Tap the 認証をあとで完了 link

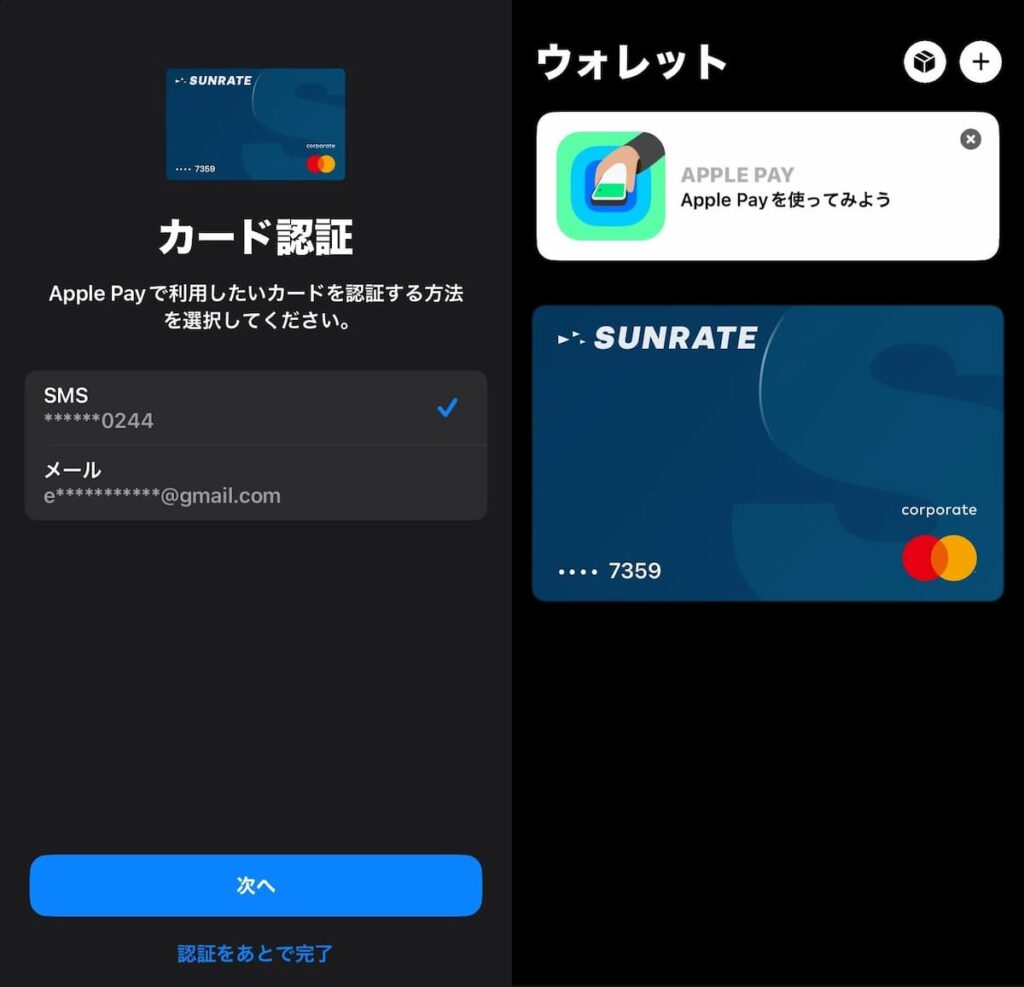255,954
